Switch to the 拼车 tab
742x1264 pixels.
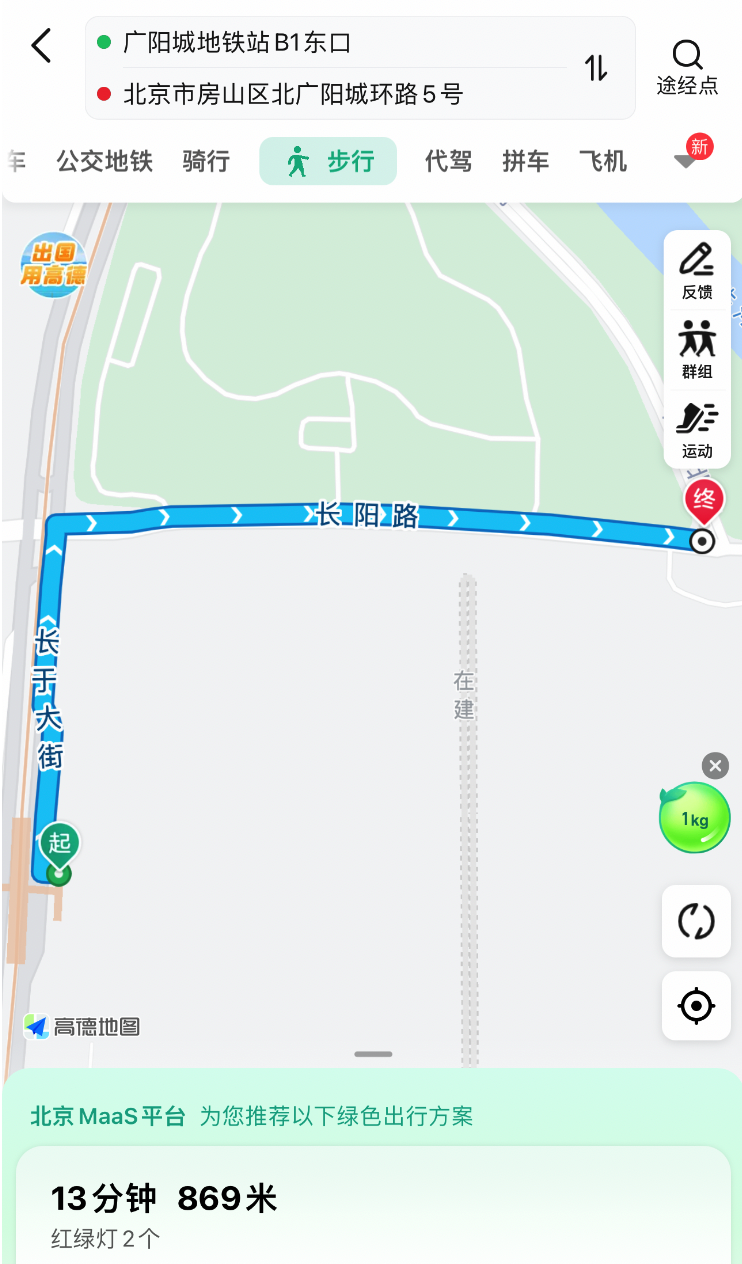point(525,161)
